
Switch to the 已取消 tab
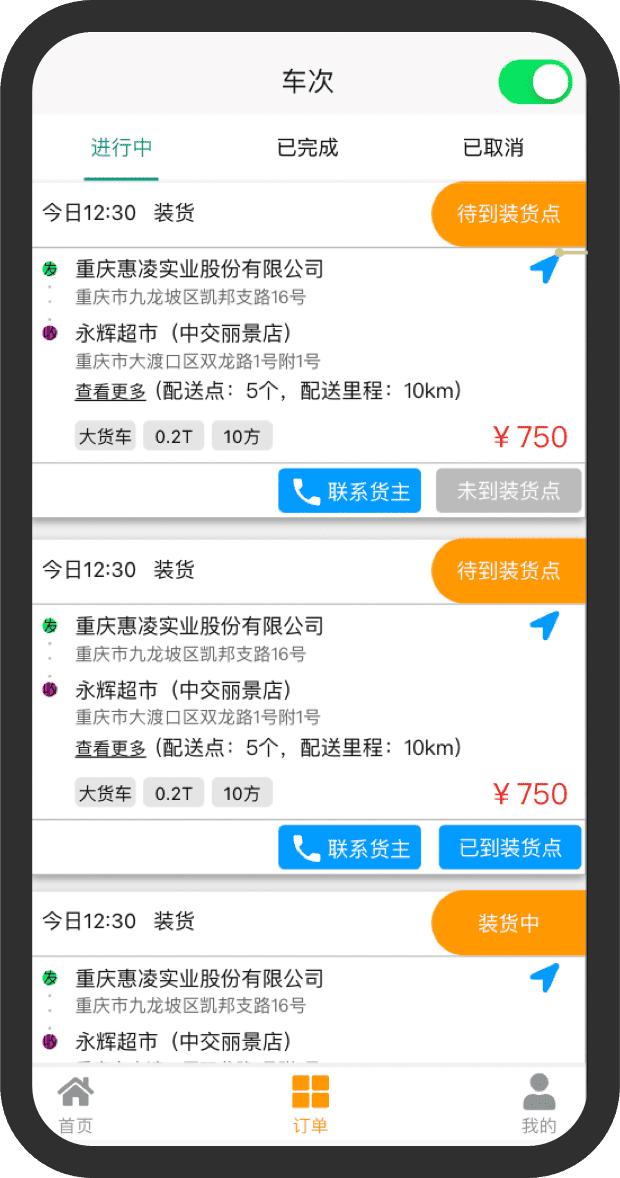[x=493, y=148]
